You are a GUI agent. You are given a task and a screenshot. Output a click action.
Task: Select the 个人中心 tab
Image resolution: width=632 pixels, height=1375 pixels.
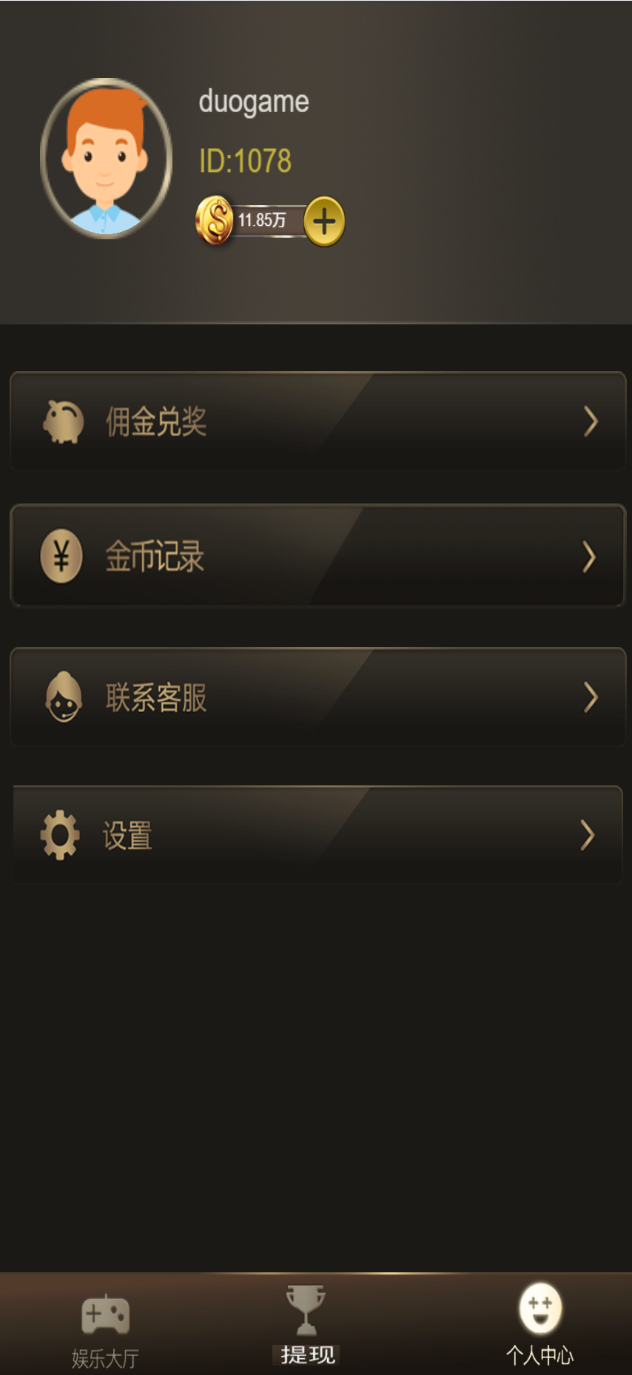[540, 1326]
